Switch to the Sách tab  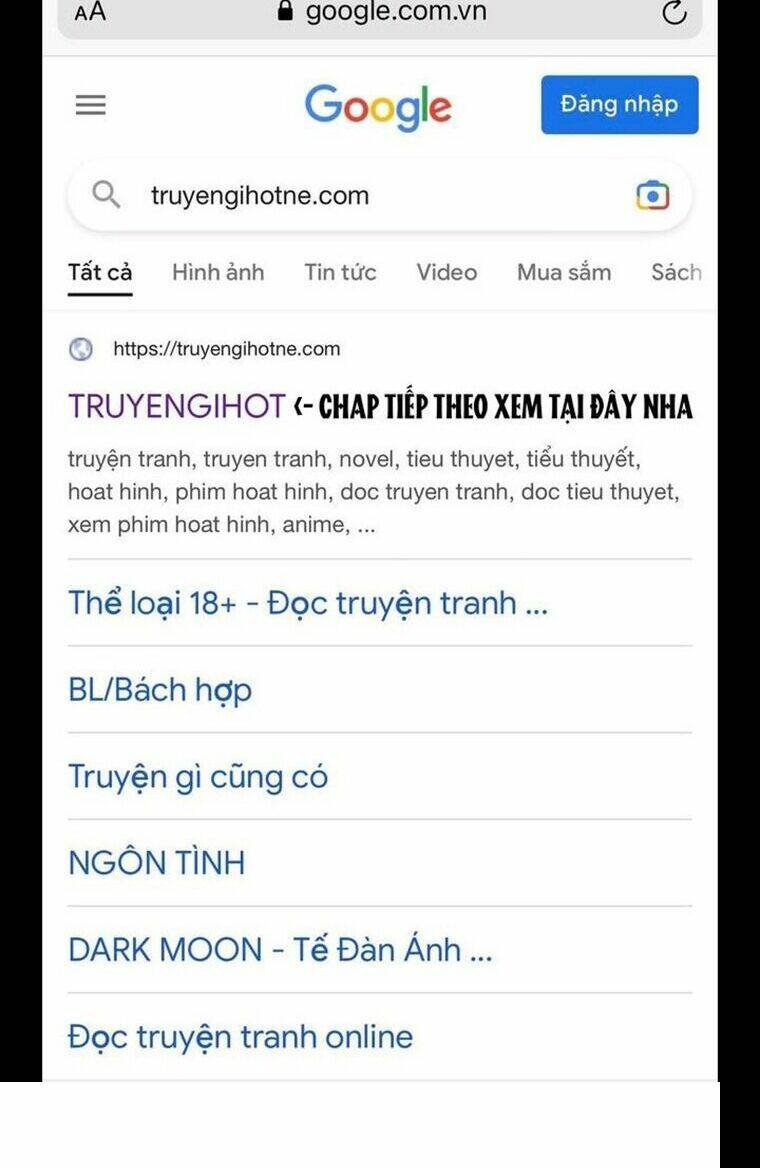point(676,272)
